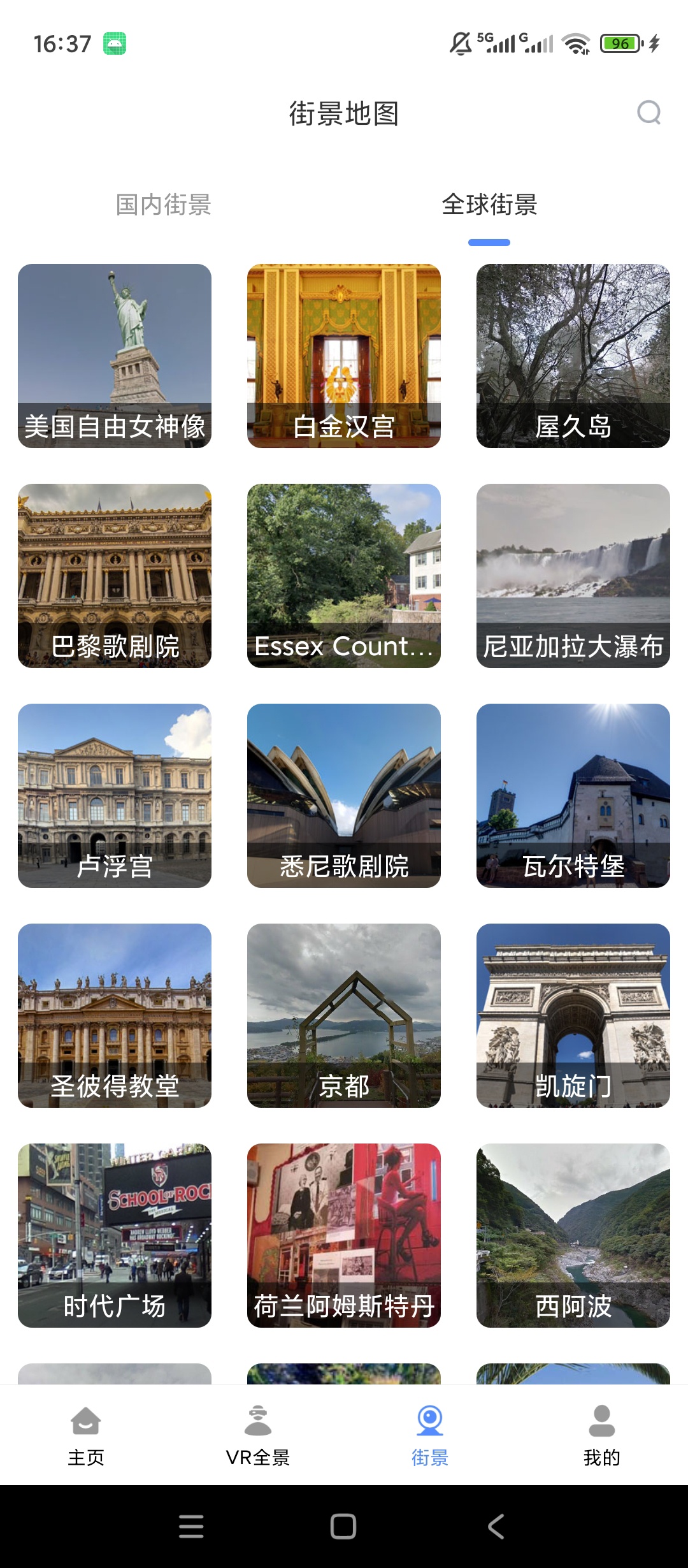Image resolution: width=688 pixels, height=1568 pixels.
Task: Explore 悉尼歌剧院 street view
Action: pyautogui.click(x=344, y=795)
